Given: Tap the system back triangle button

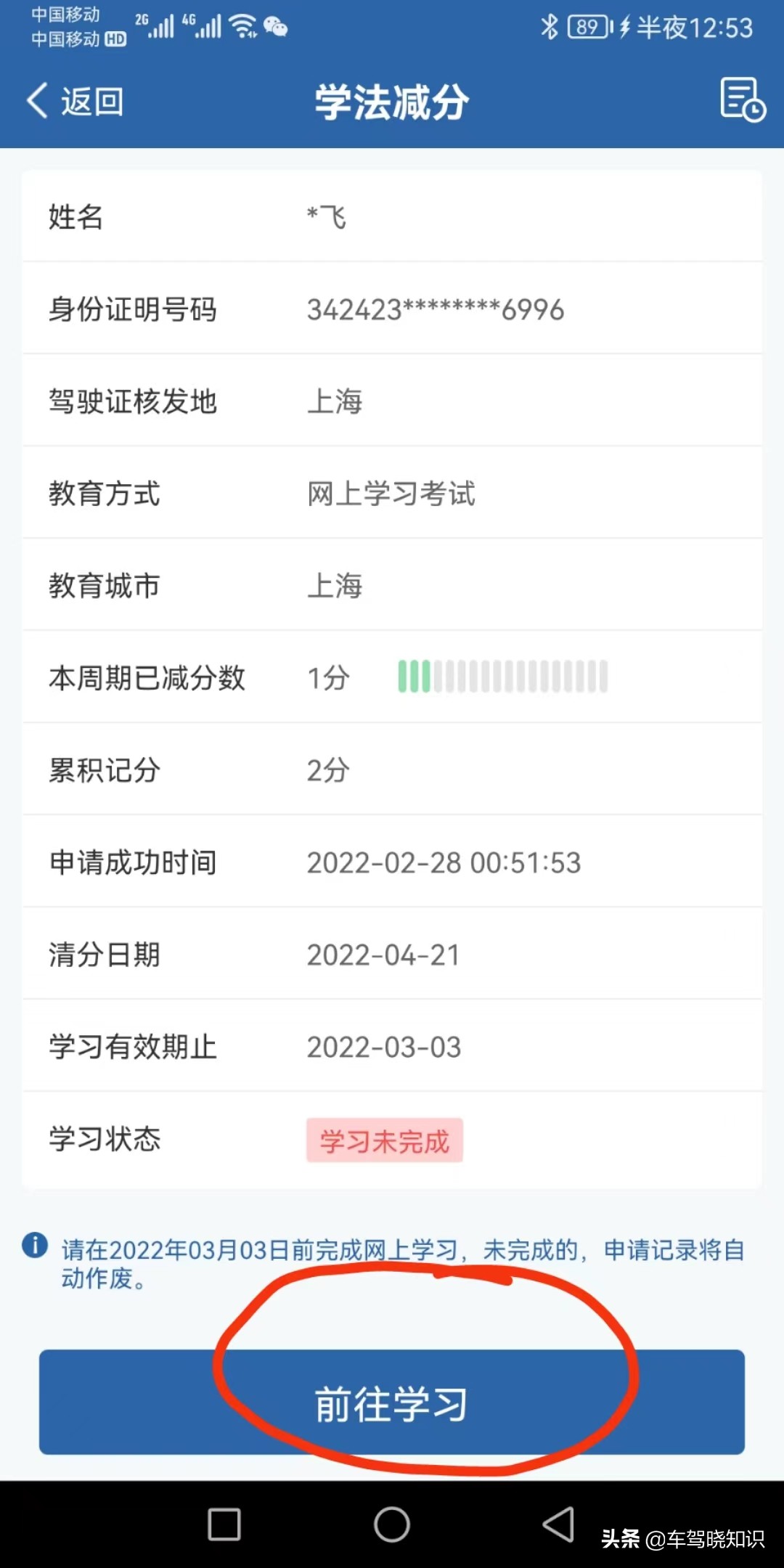Looking at the screenshot, I should pos(558,1524).
